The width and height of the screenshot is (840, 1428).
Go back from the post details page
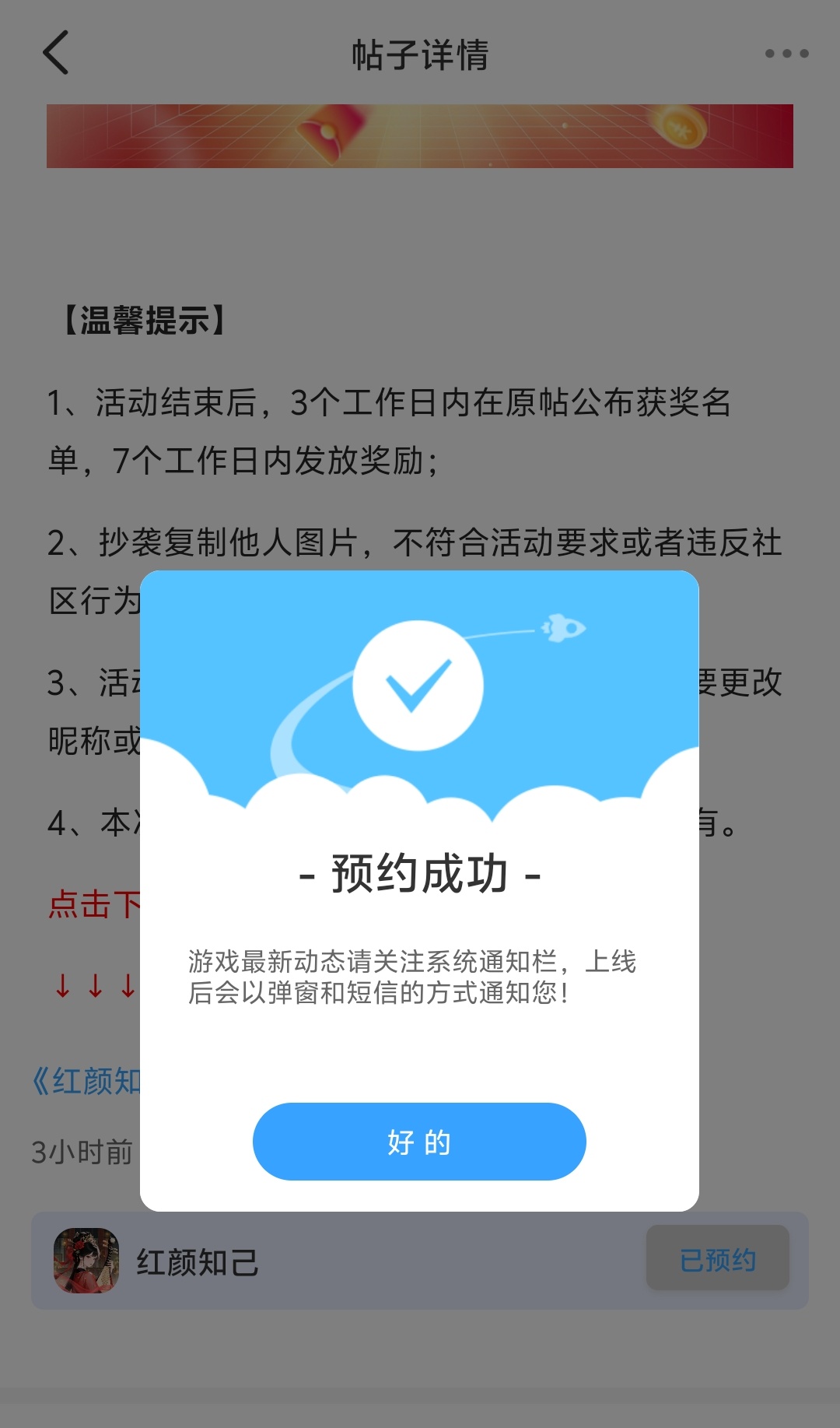point(56,53)
